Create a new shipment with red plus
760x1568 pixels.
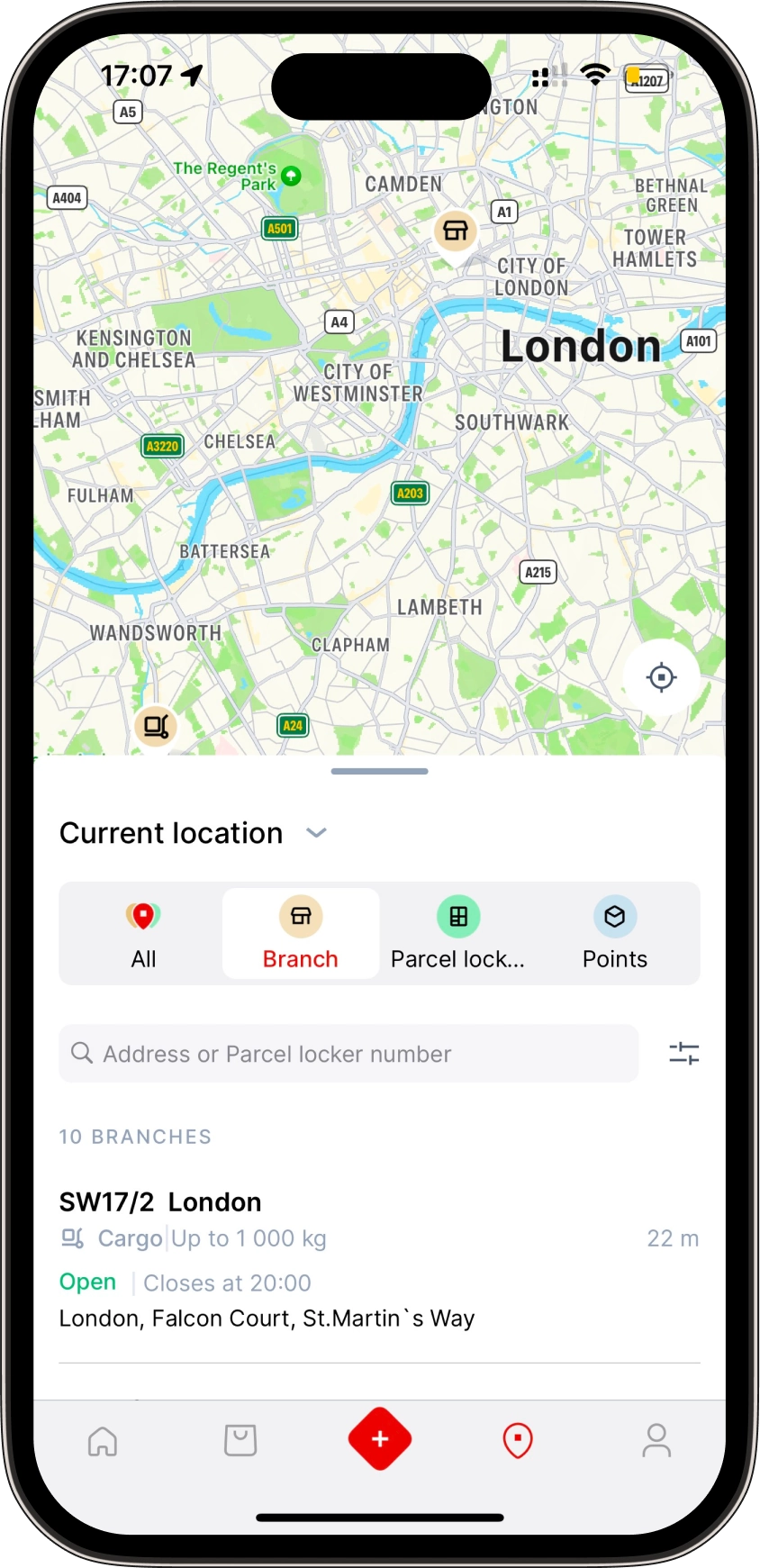pyautogui.click(x=380, y=1439)
